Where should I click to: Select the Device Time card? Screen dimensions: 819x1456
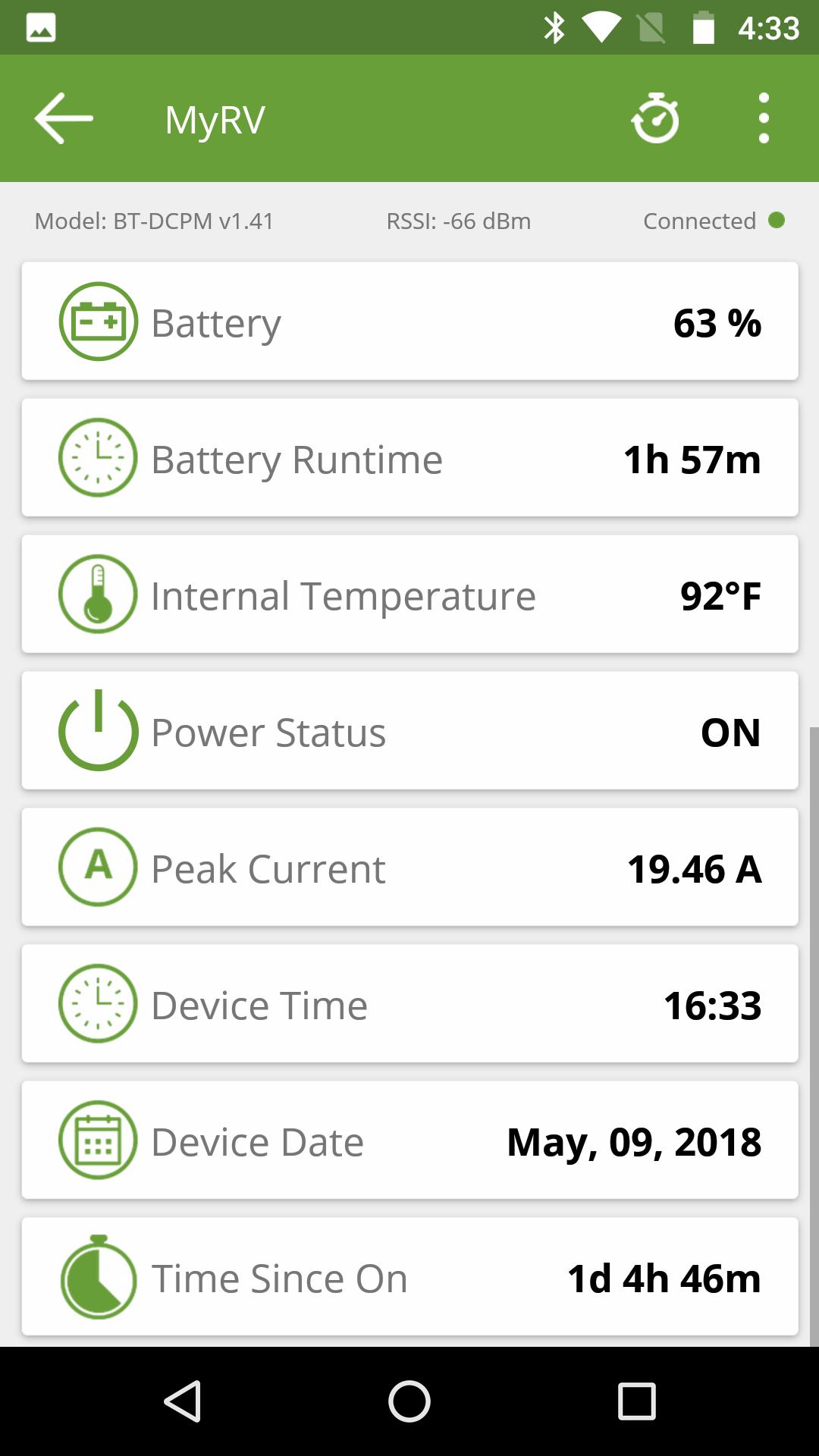point(409,1004)
